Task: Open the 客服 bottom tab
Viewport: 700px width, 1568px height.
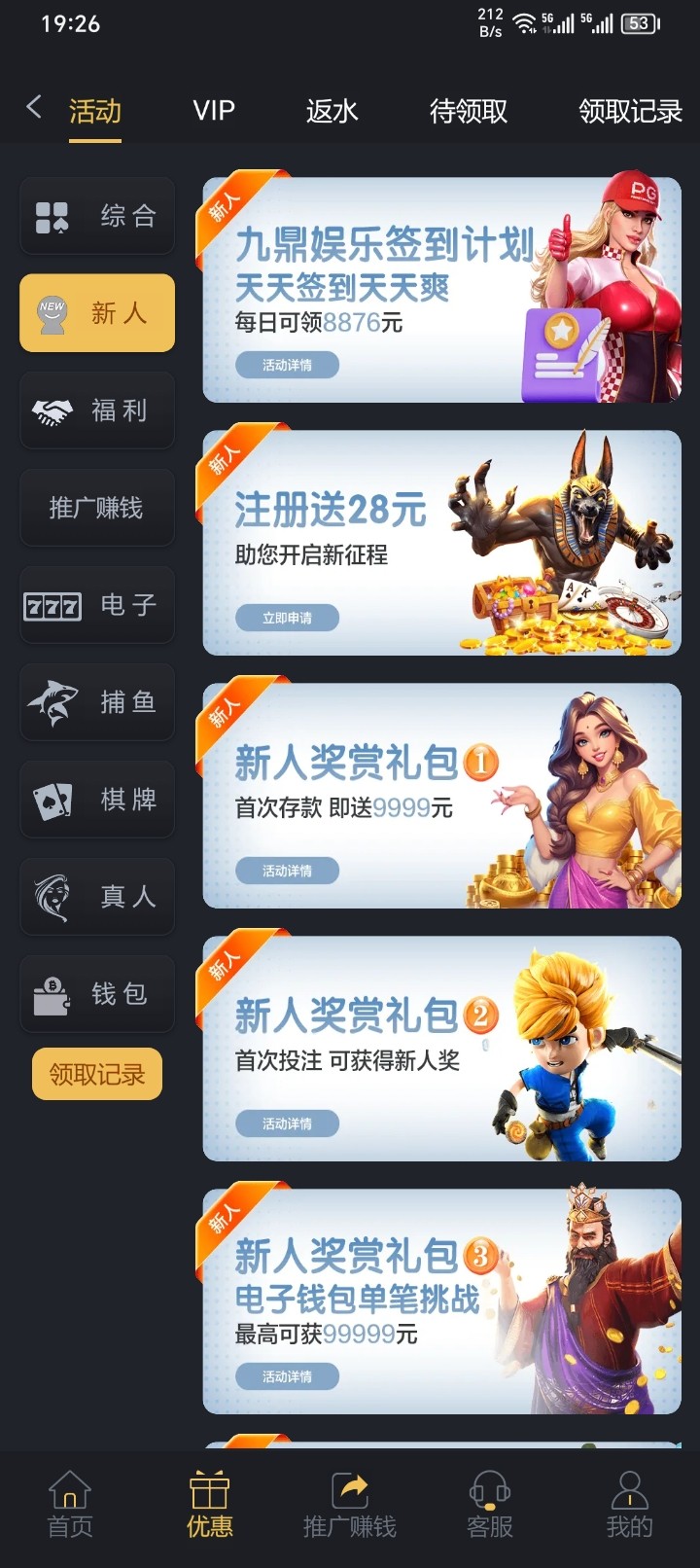Action: tap(489, 1505)
